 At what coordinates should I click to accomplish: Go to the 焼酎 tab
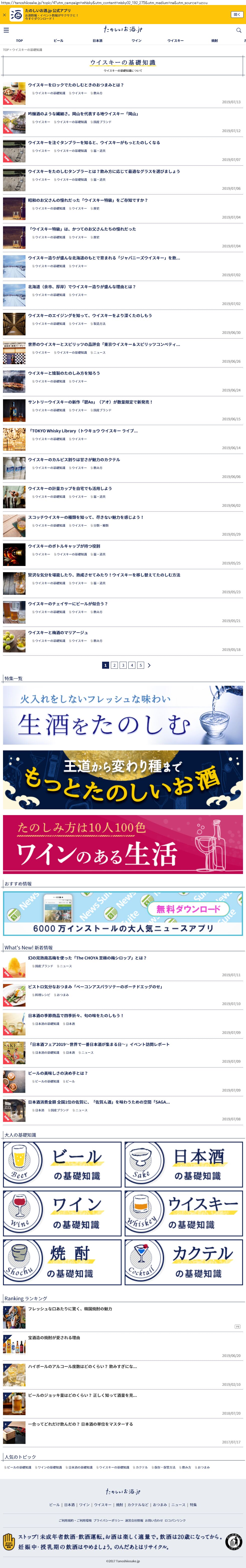pos(214,41)
